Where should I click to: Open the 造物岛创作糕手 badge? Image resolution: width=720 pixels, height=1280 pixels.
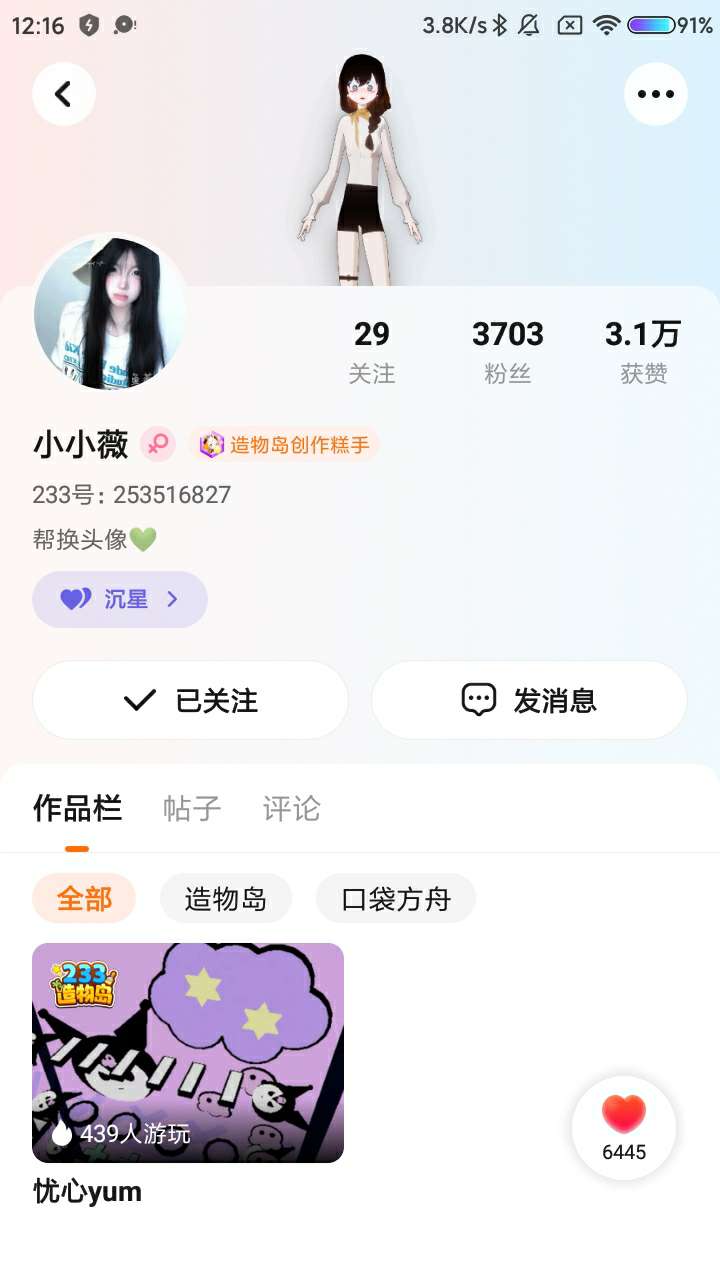pos(285,445)
